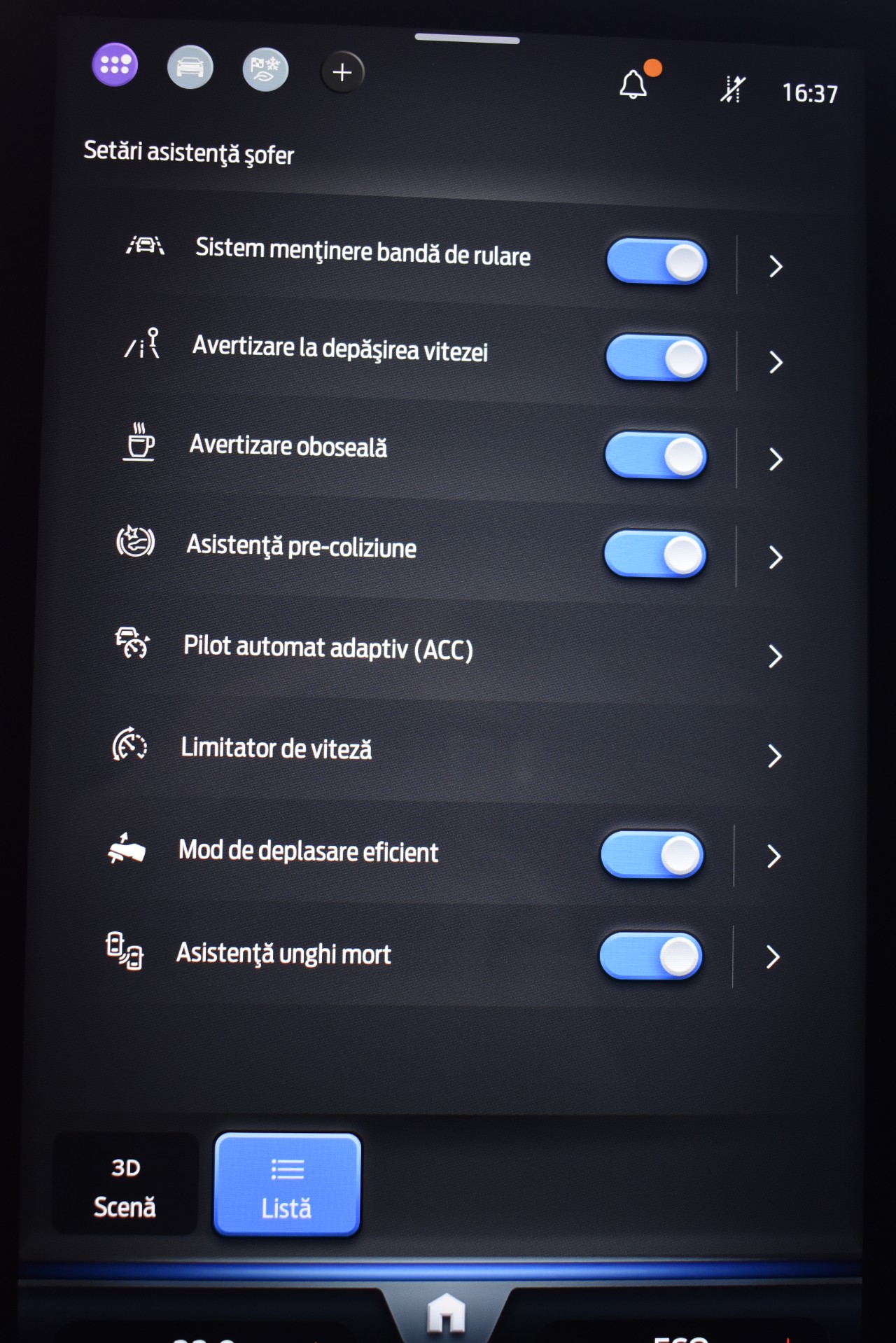Open the vehicle shortcut icon
The image size is (896, 1343).
(190, 68)
